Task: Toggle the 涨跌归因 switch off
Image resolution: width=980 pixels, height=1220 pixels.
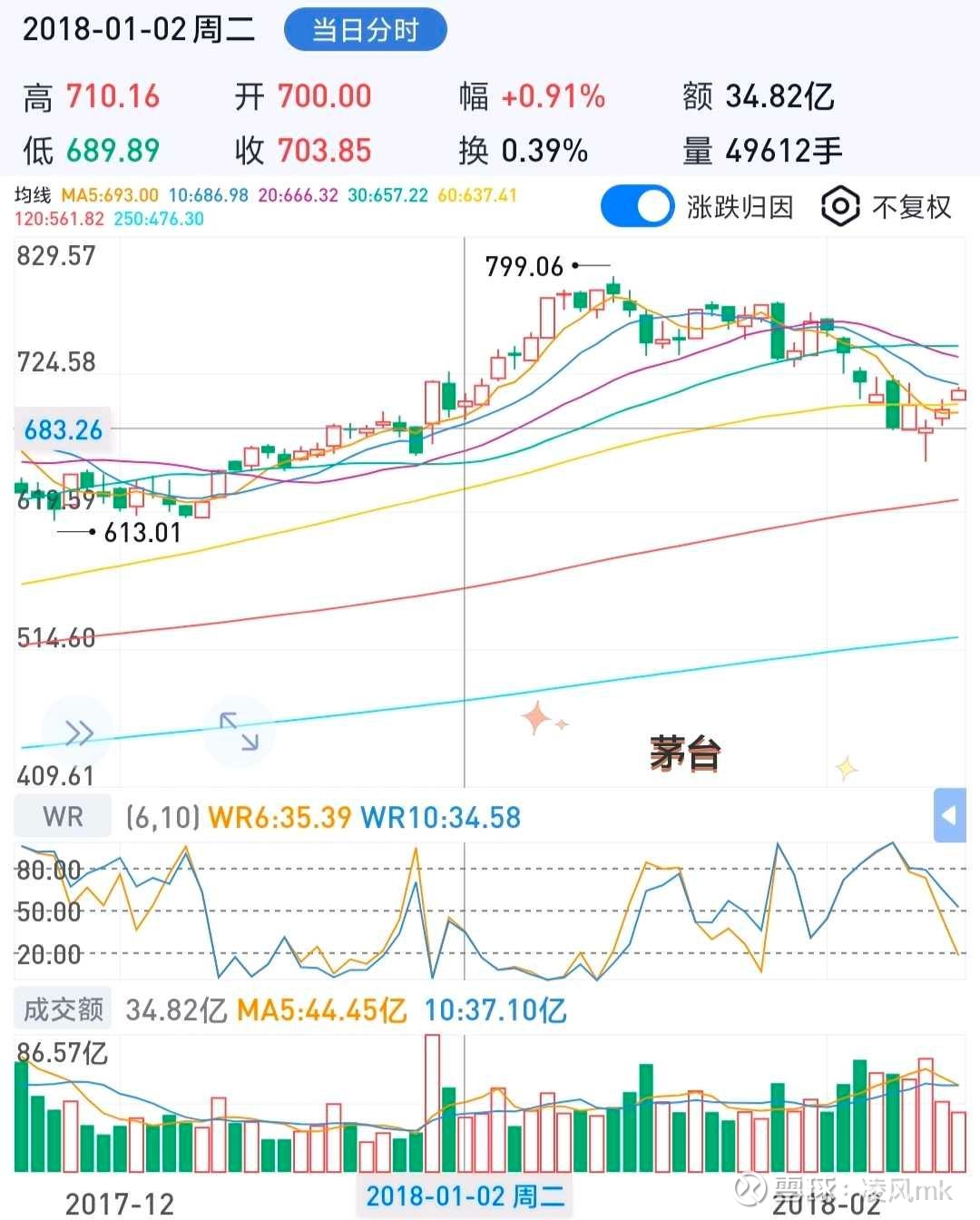Action: click(x=637, y=206)
